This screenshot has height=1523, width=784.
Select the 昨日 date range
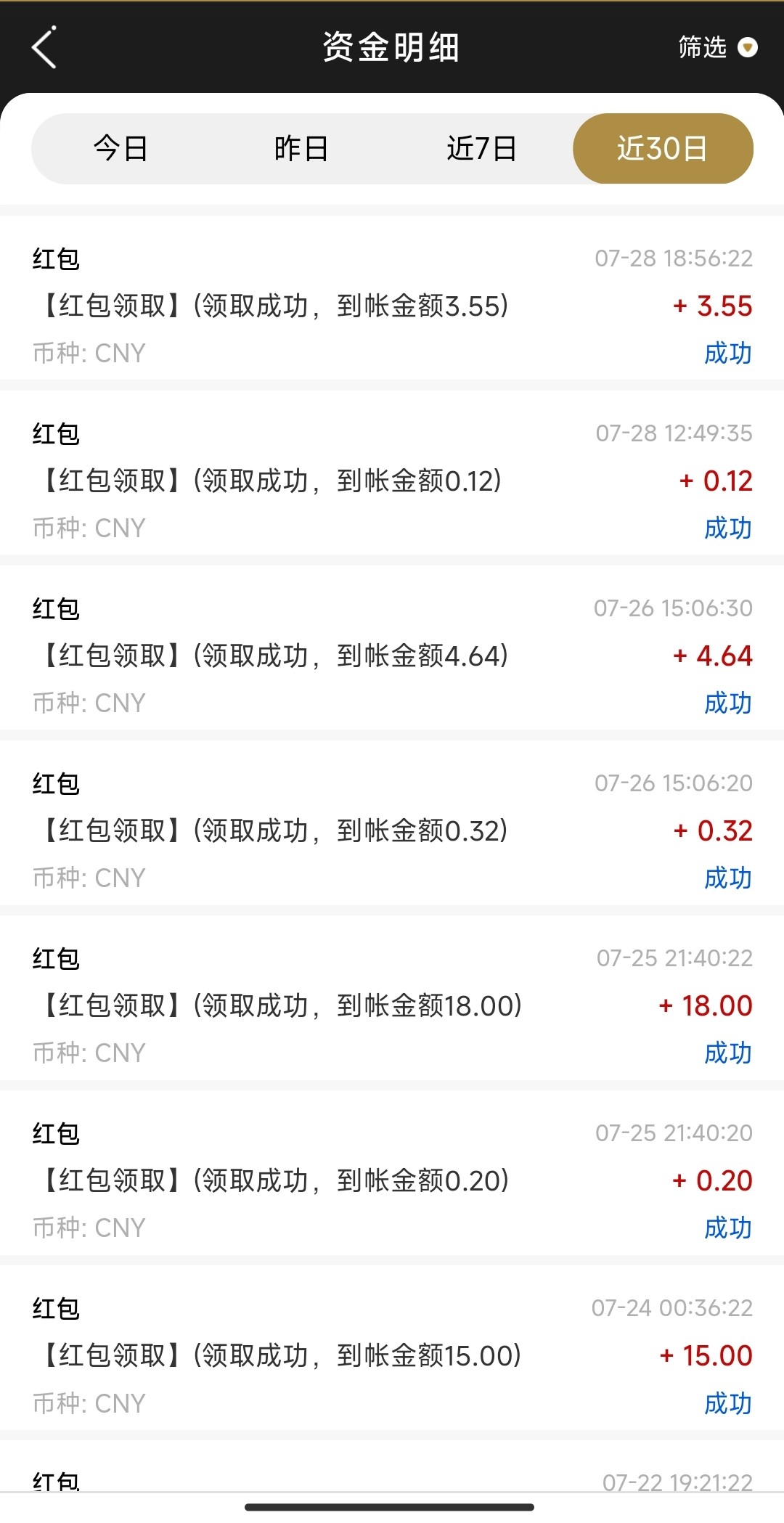301,149
